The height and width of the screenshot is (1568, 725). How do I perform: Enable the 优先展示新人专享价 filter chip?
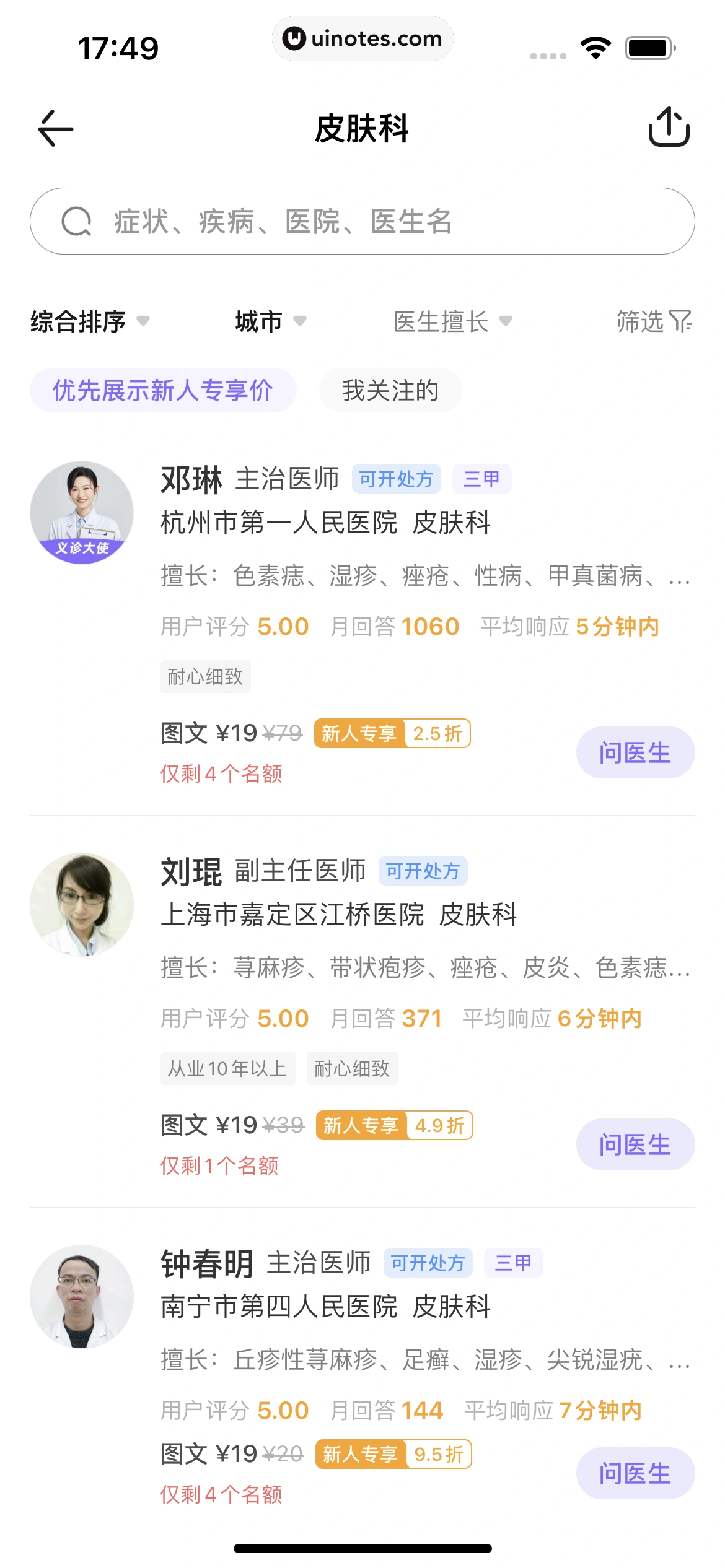[x=164, y=390]
